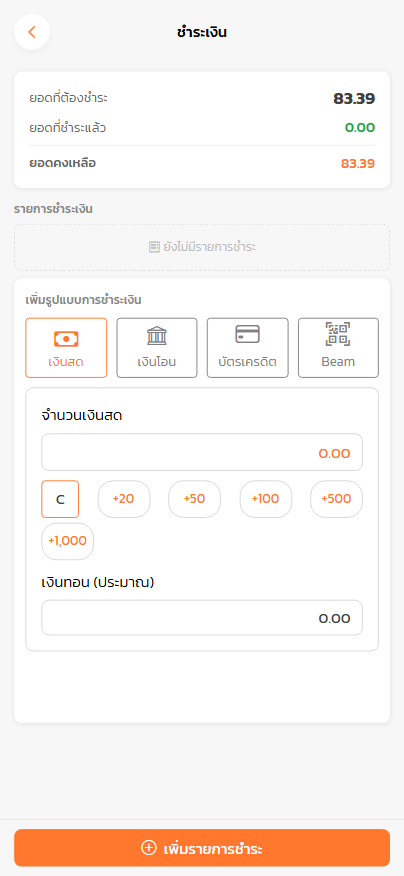The height and width of the screenshot is (876, 404).
Task: Clear the amount with C button
Action: tap(60, 499)
